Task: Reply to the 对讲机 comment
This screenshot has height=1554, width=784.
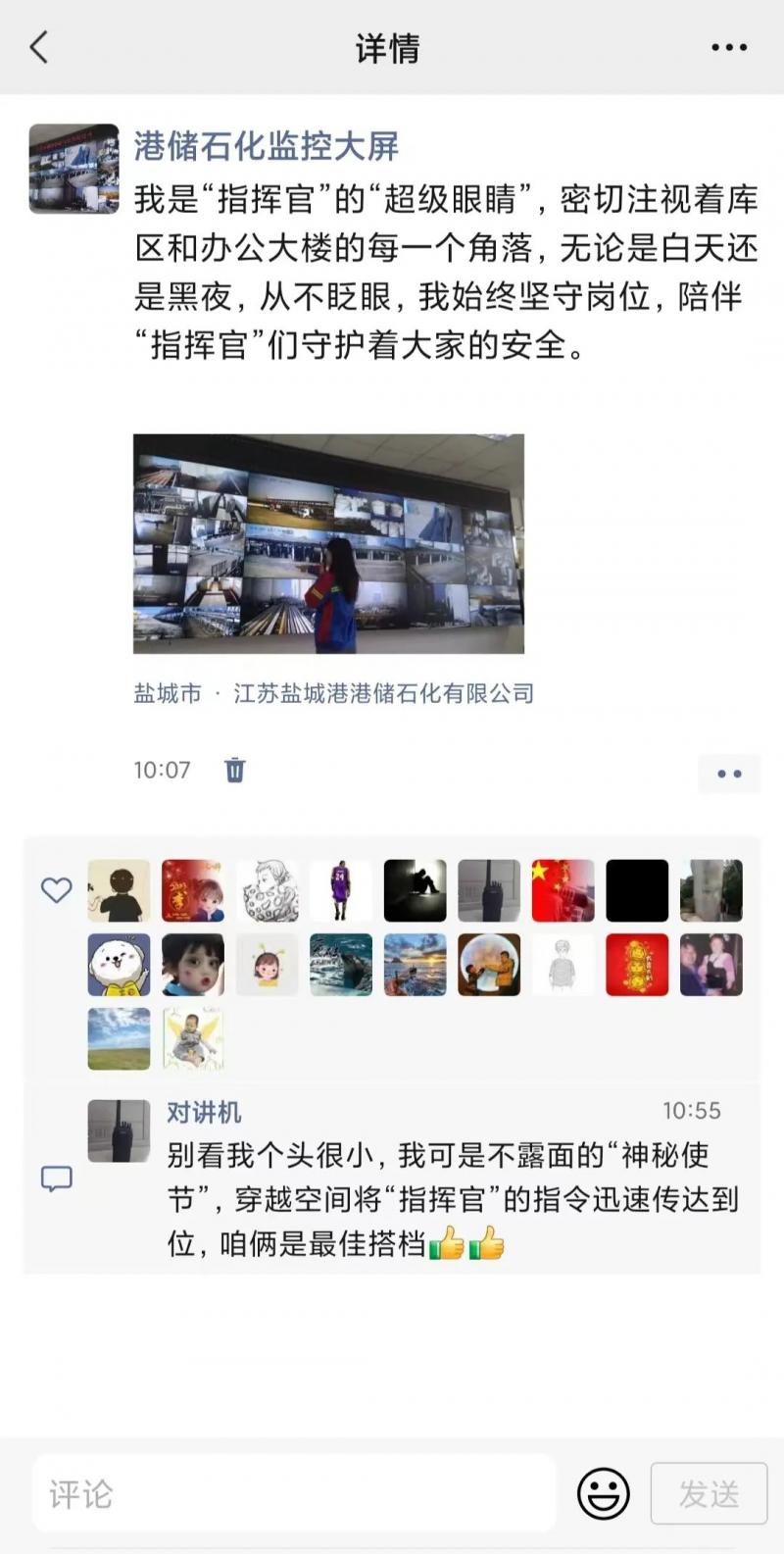Action: pyautogui.click(x=451, y=1199)
